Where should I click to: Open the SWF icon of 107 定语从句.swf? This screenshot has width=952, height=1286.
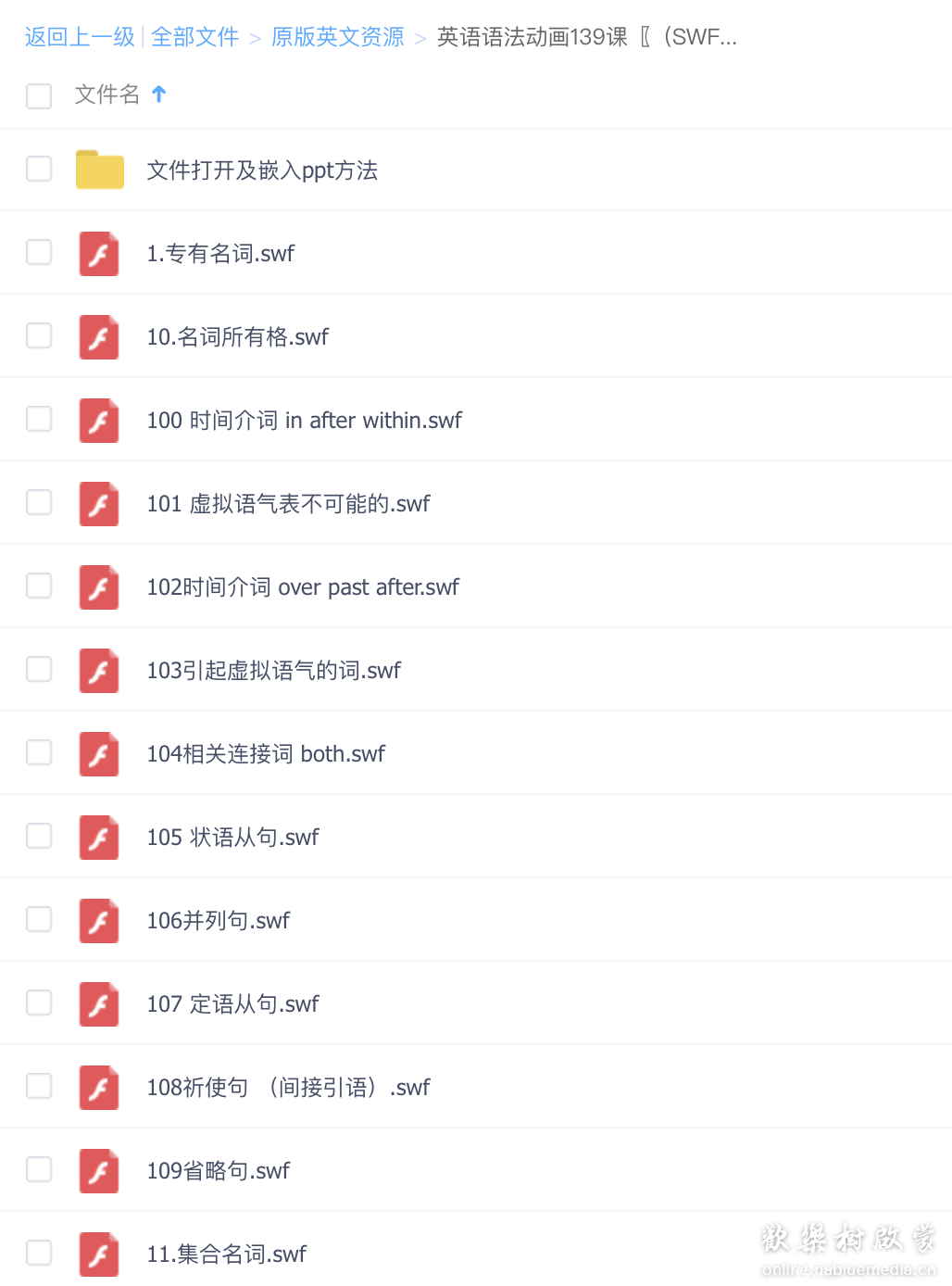[98, 1003]
